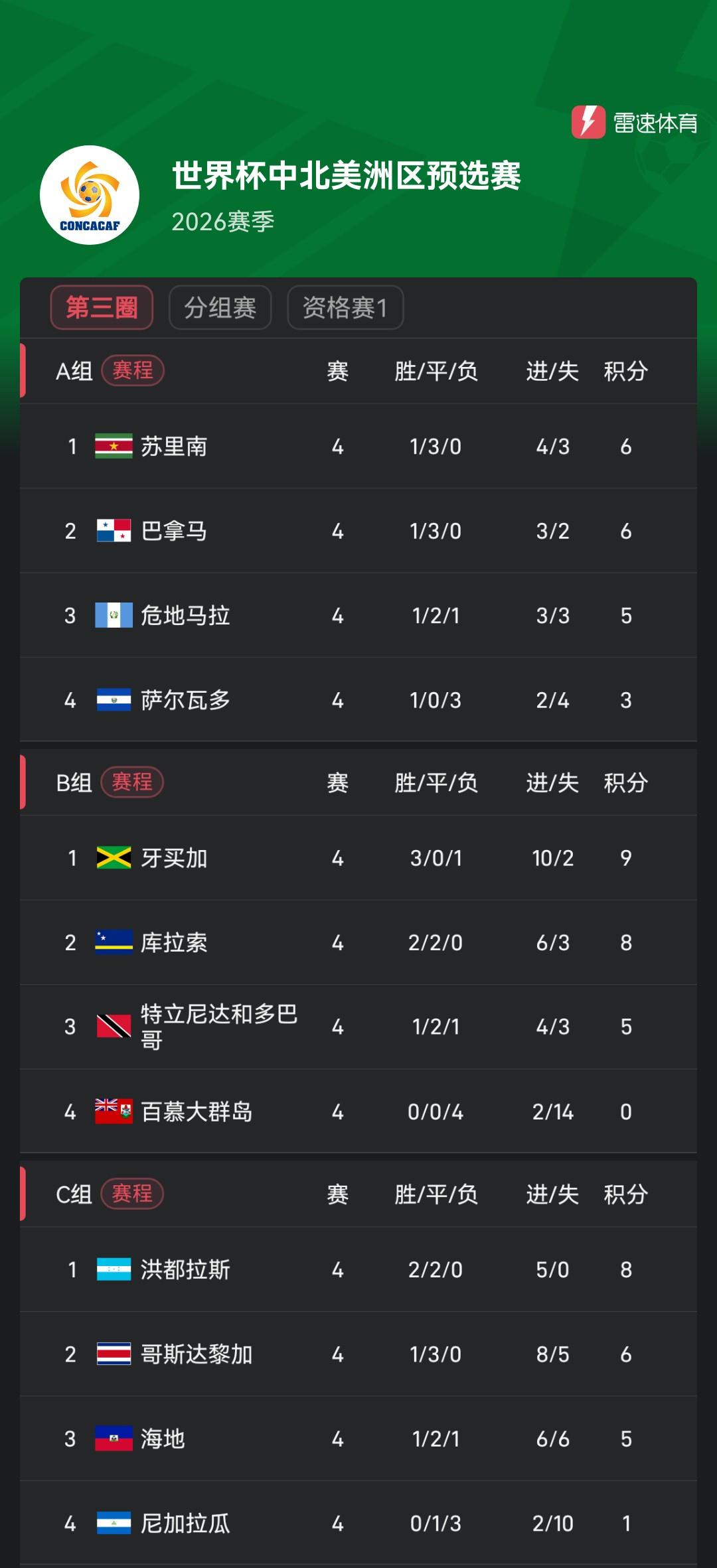
Task: Open the A组 赛程 schedule button
Action: tap(131, 372)
